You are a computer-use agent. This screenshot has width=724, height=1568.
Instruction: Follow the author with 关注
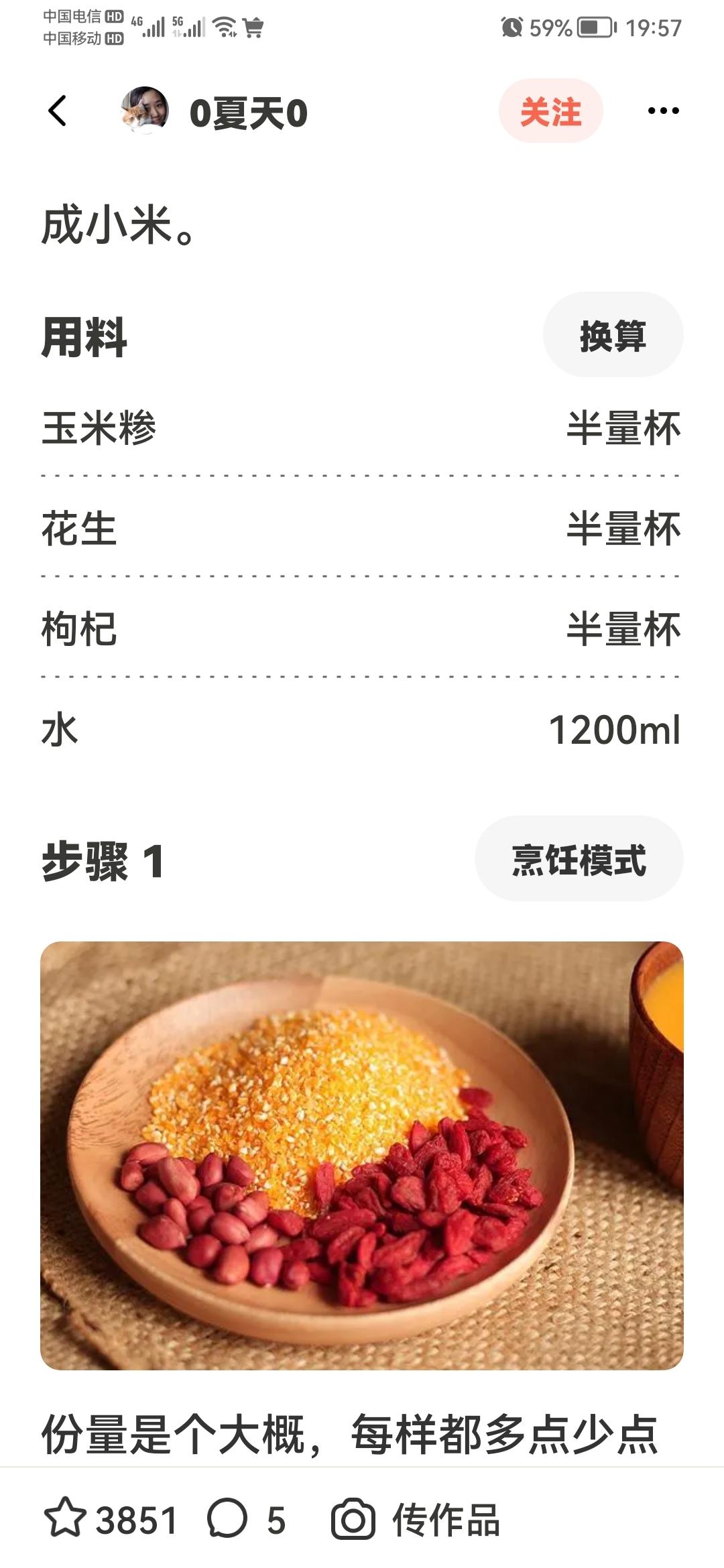(550, 111)
